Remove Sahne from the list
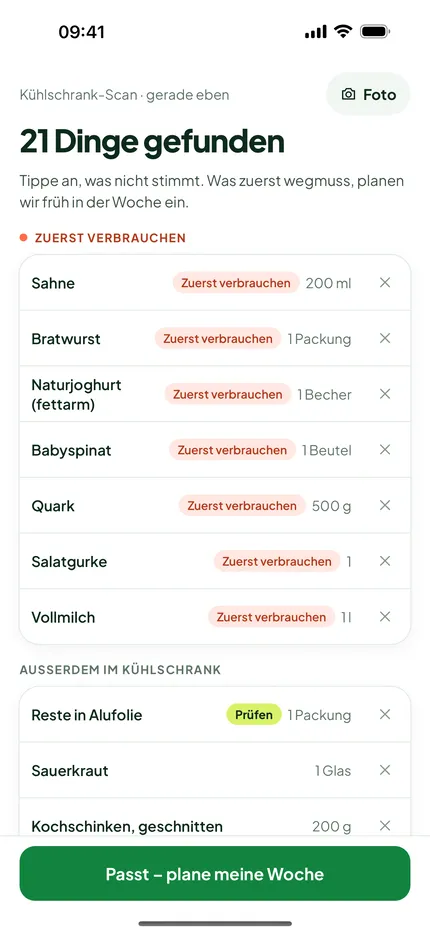 (385, 283)
